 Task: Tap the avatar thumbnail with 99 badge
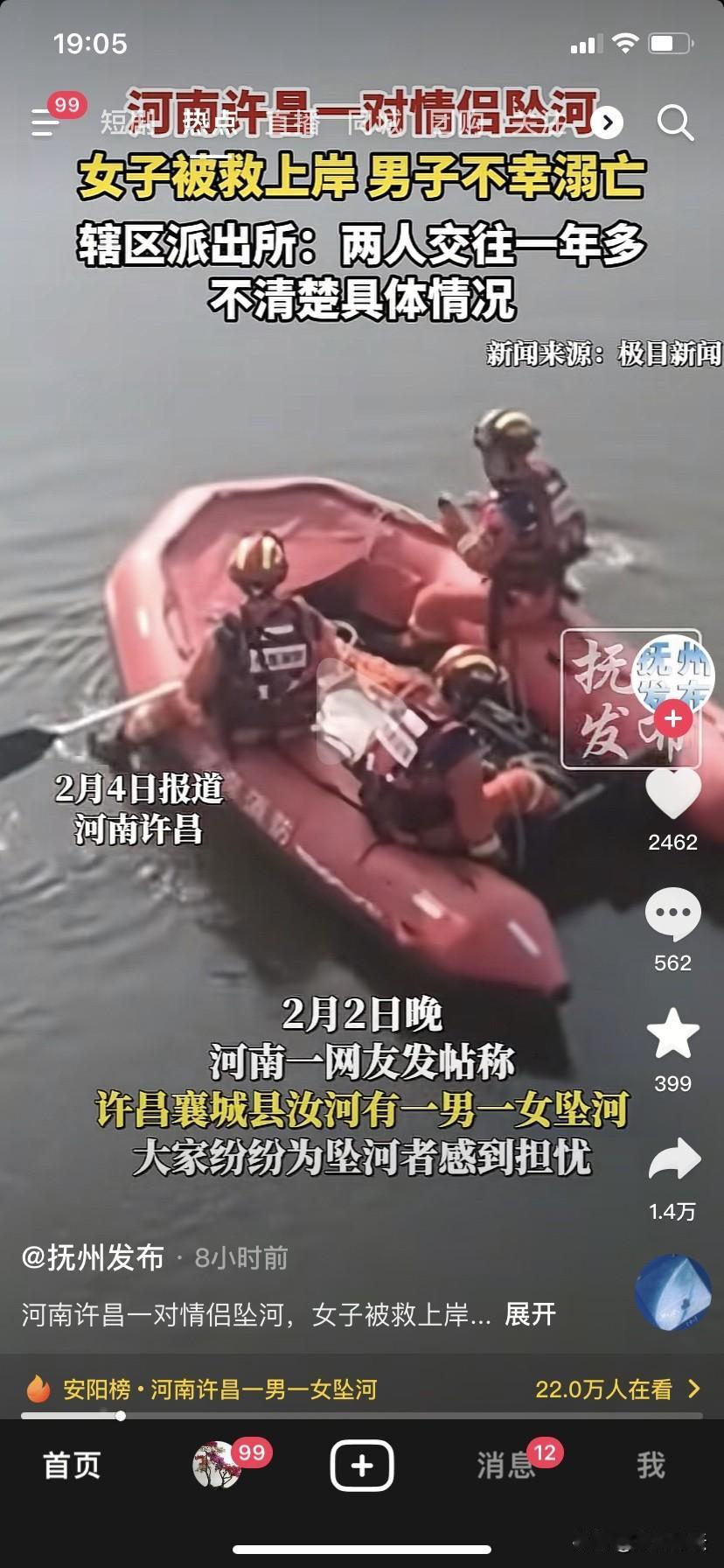[220, 1466]
